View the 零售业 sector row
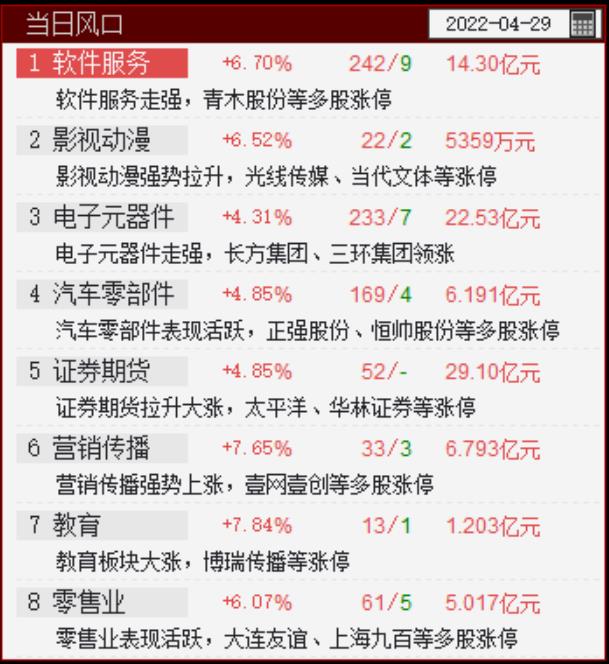The image size is (609, 664). 102,602
